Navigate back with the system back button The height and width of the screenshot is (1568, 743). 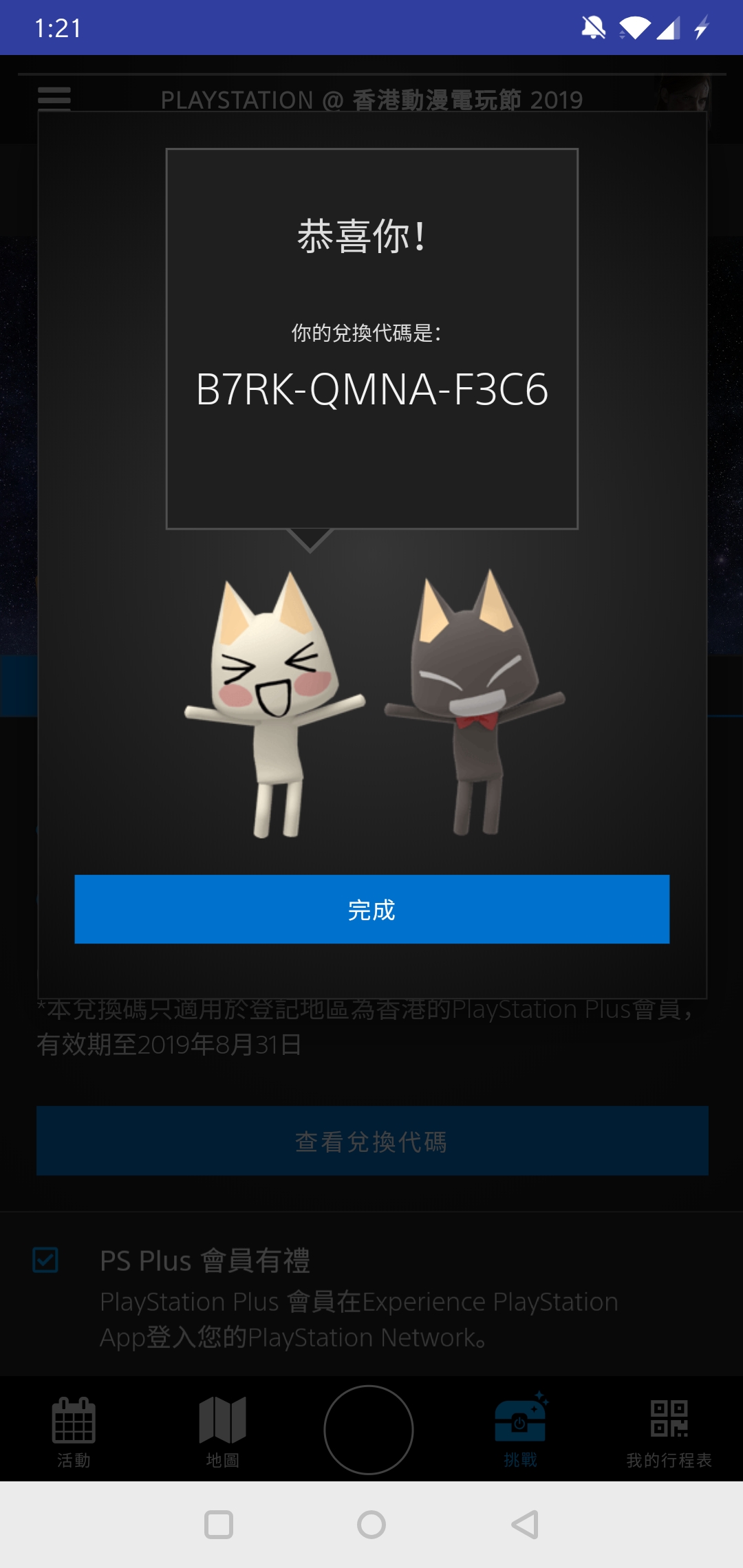point(525,1525)
